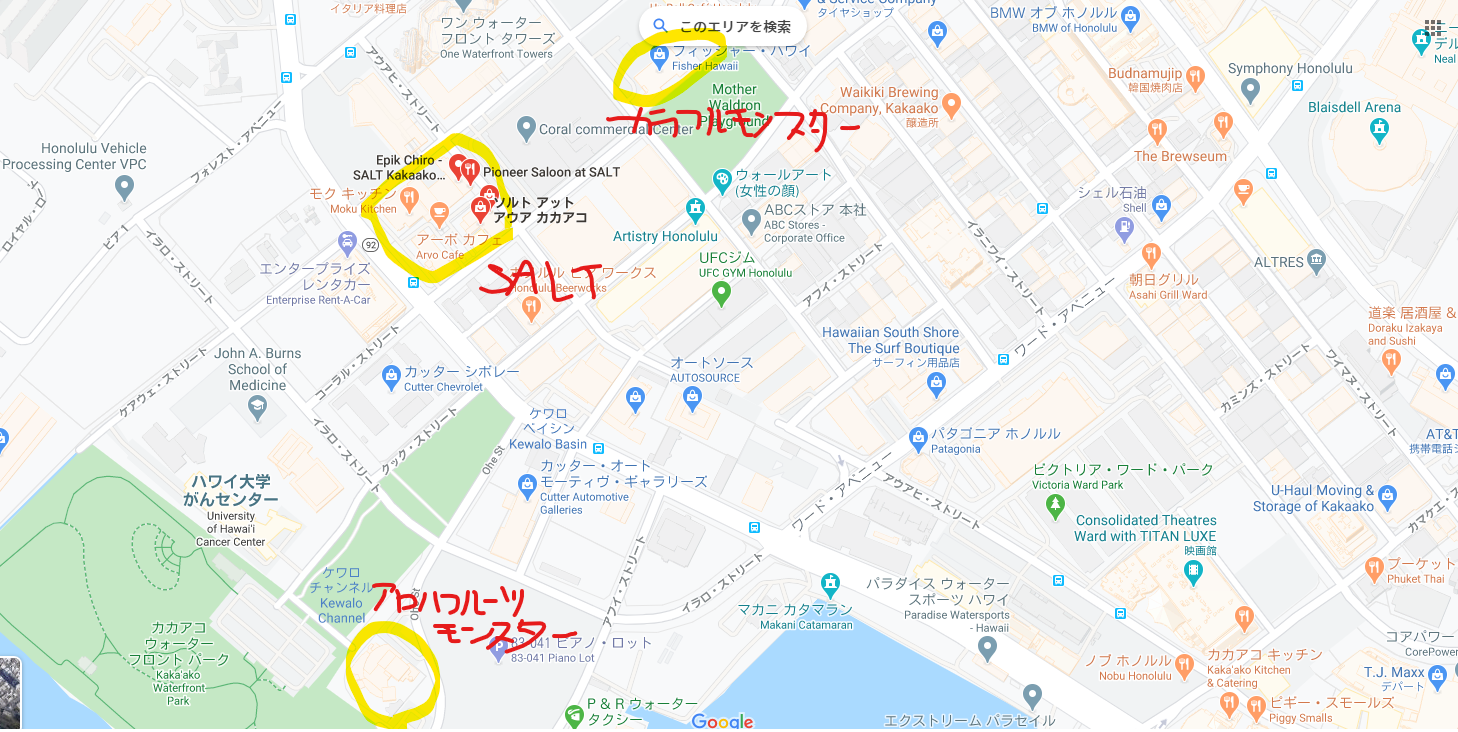Open the Fisher Hawaii shop pin
The height and width of the screenshot is (732, 1458).
659,57
